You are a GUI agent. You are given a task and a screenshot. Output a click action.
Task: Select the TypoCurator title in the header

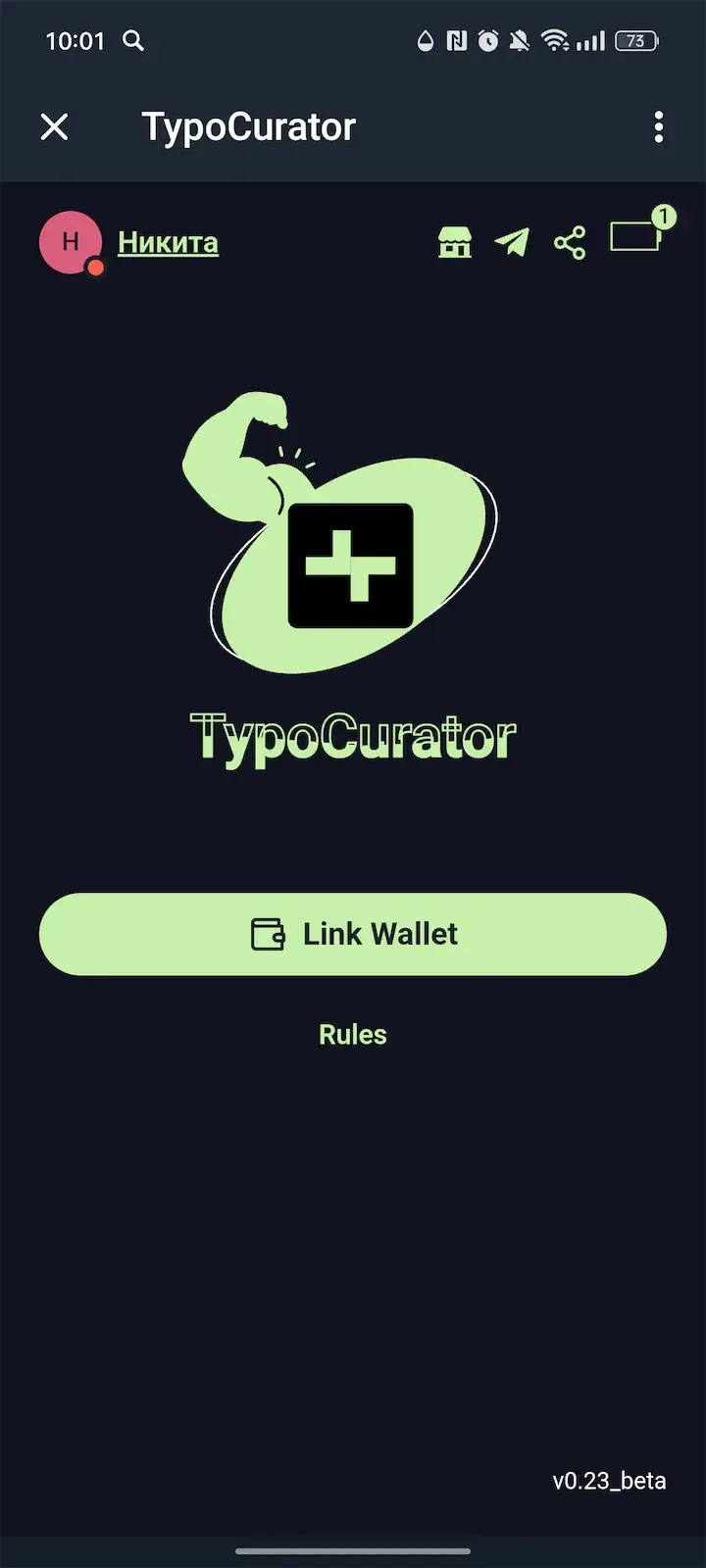tap(247, 126)
